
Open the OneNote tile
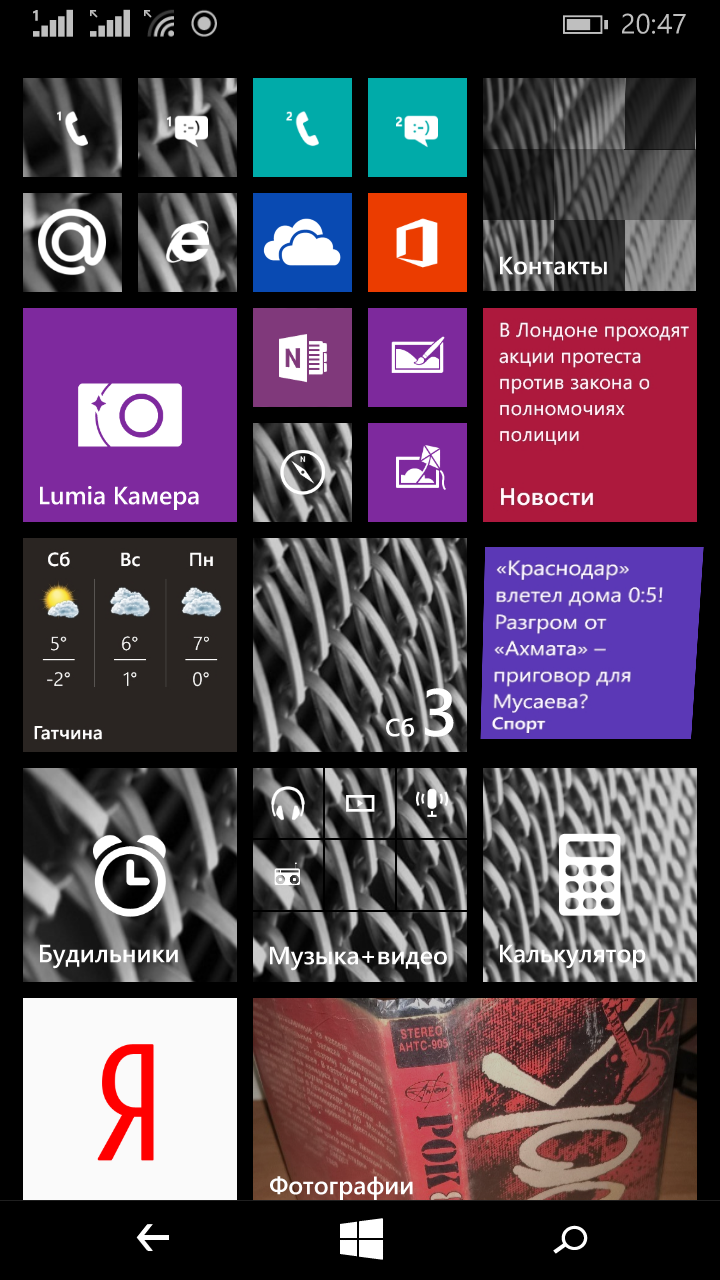(x=302, y=357)
